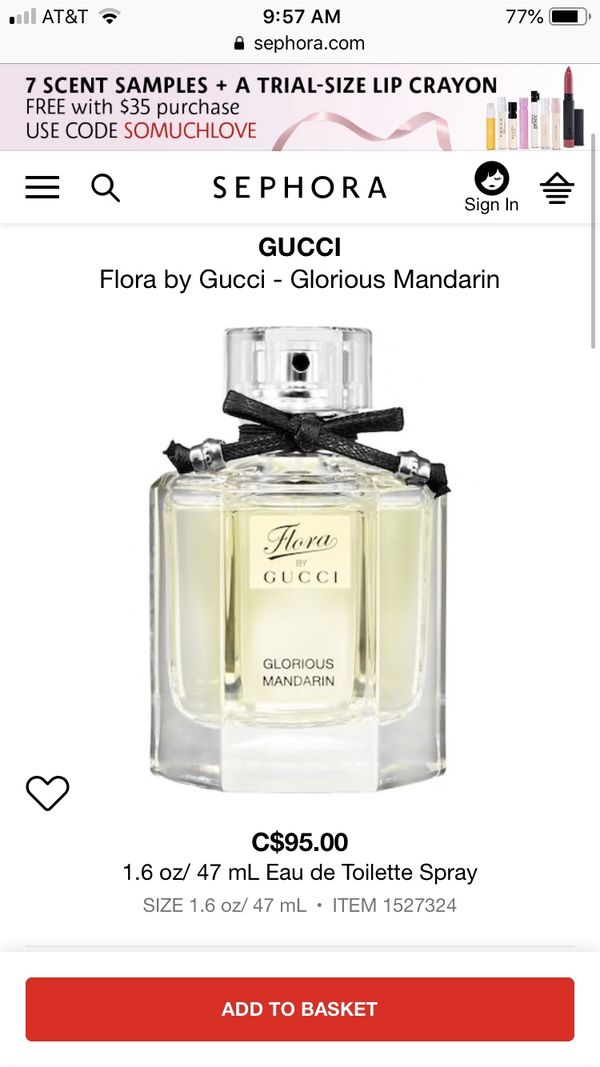This screenshot has width=600, height=1067.
Task: Open the hamburger menu
Action: click(x=42, y=187)
